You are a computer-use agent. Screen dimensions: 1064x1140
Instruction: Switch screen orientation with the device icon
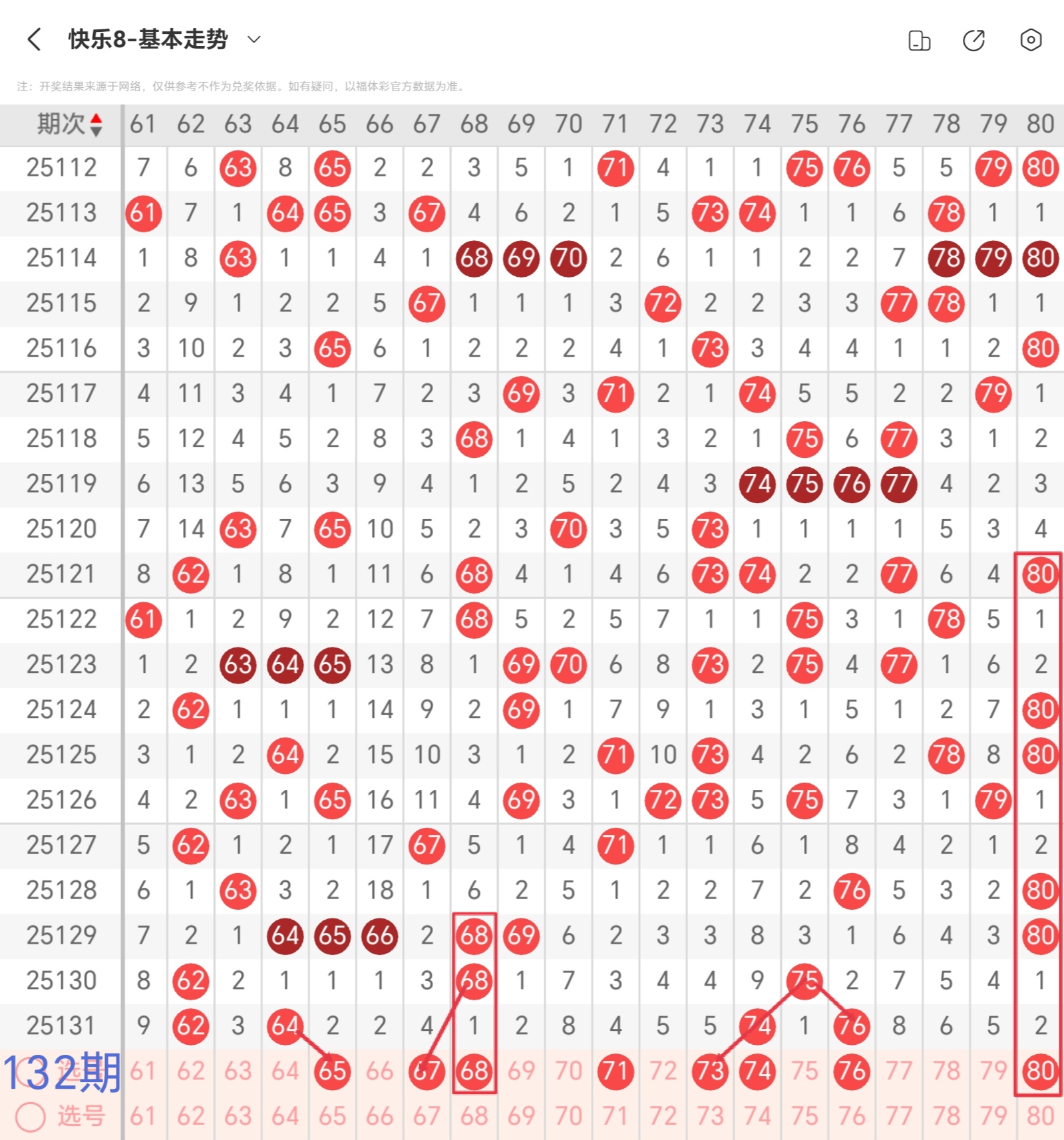(x=919, y=41)
